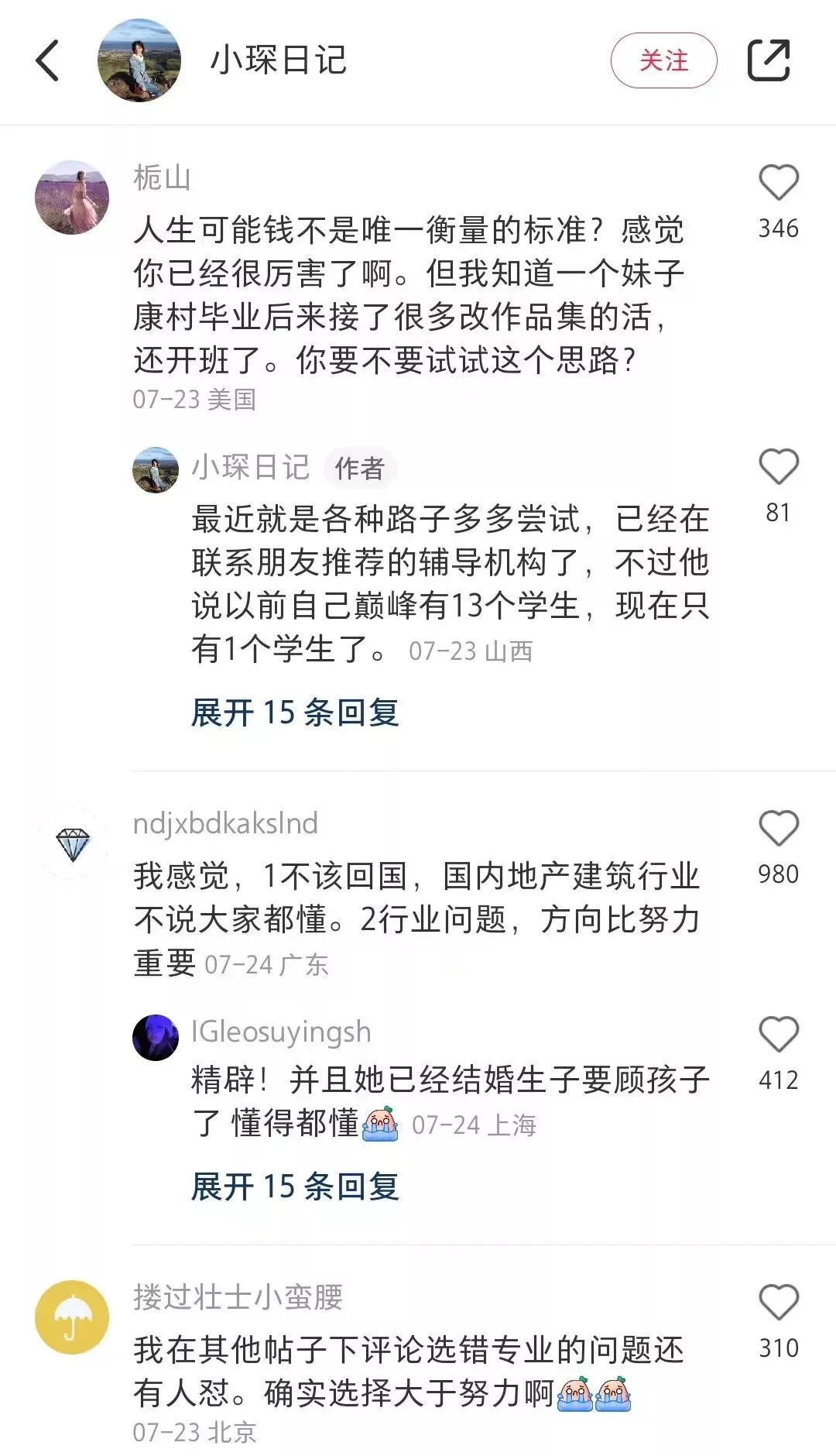
Task: Open 栀山's username link
Action: coord(162,178)
